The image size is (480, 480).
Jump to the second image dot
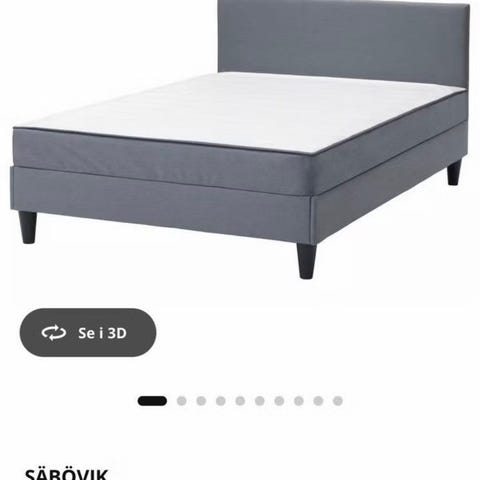(181, 401)
